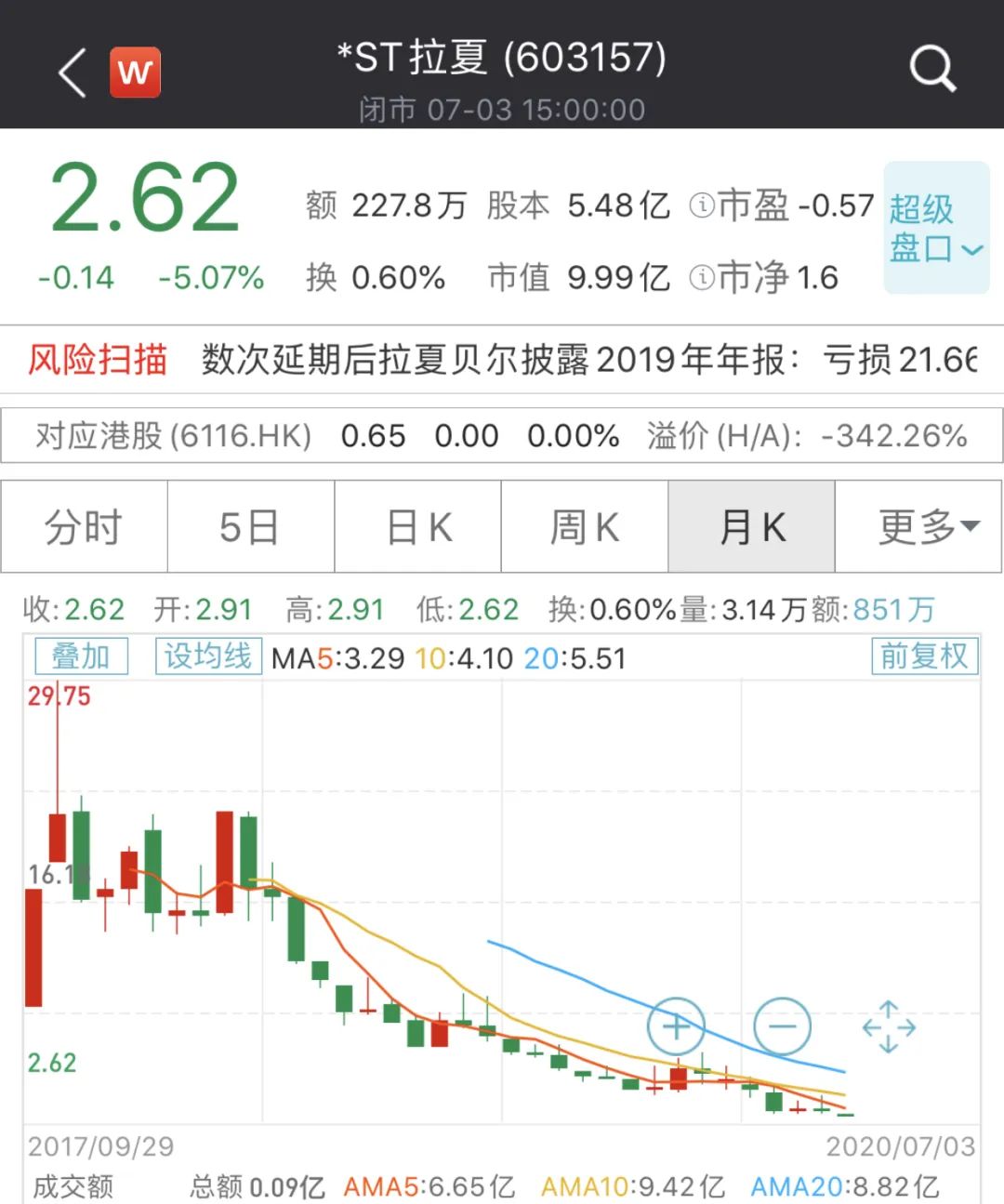Tap the 叠加 overlay button
Viewport: 1004px width, 1204px height.
(81, 656)
